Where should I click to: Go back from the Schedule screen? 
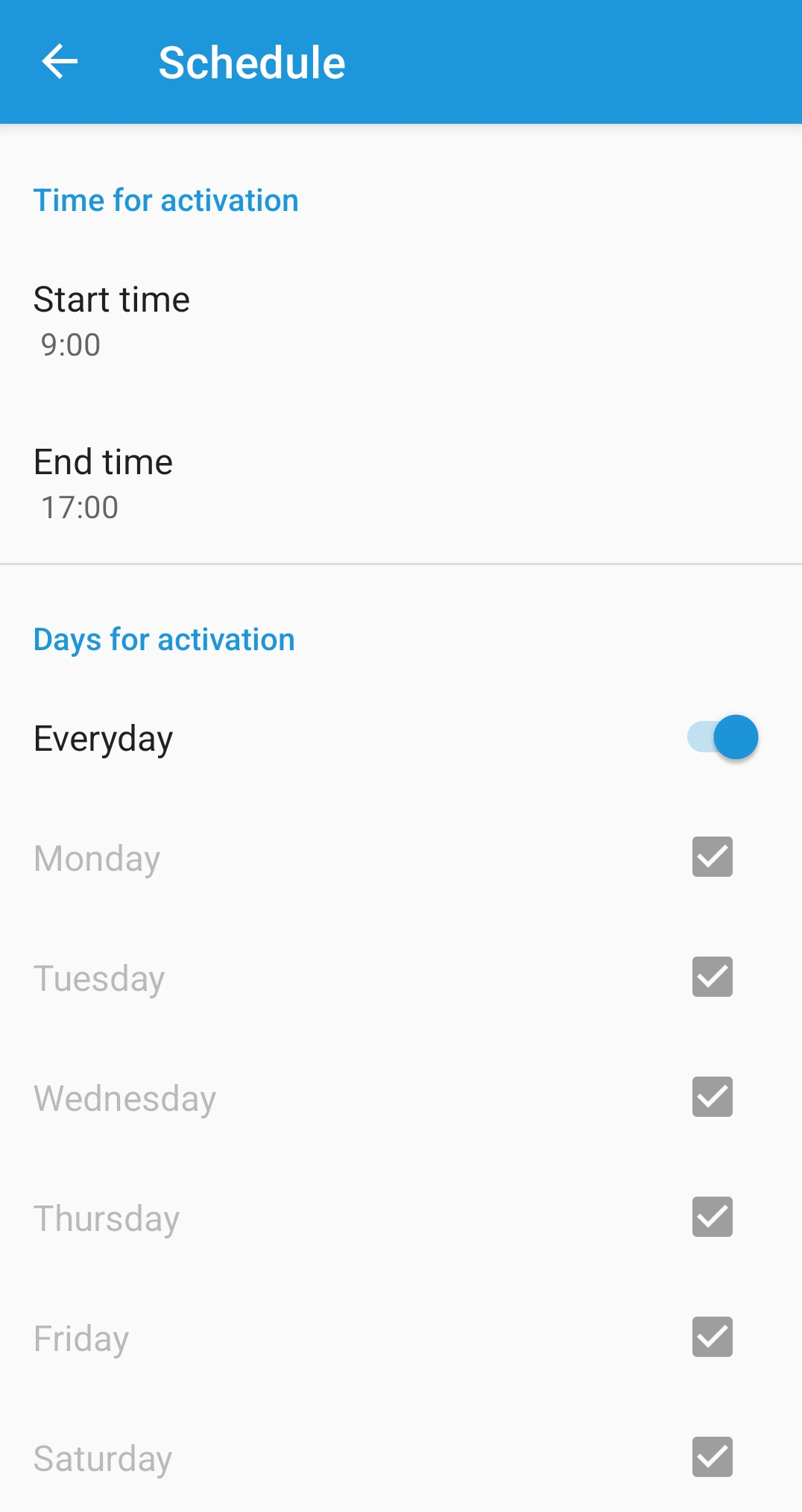(60, 62)
